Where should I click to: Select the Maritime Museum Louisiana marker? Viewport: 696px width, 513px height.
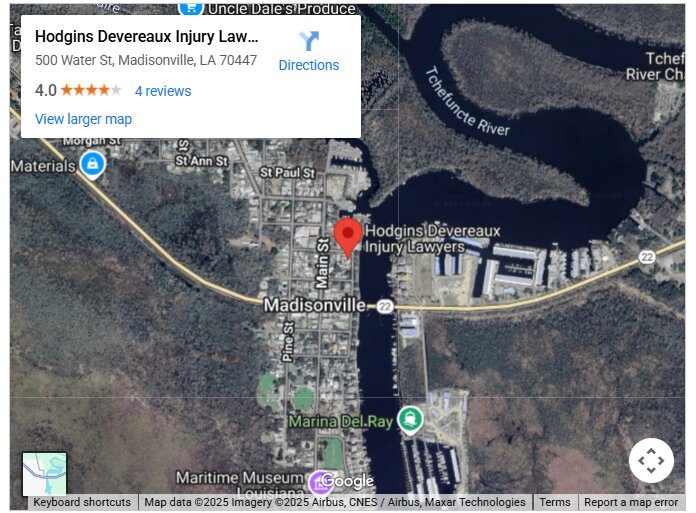click(321, 483)
